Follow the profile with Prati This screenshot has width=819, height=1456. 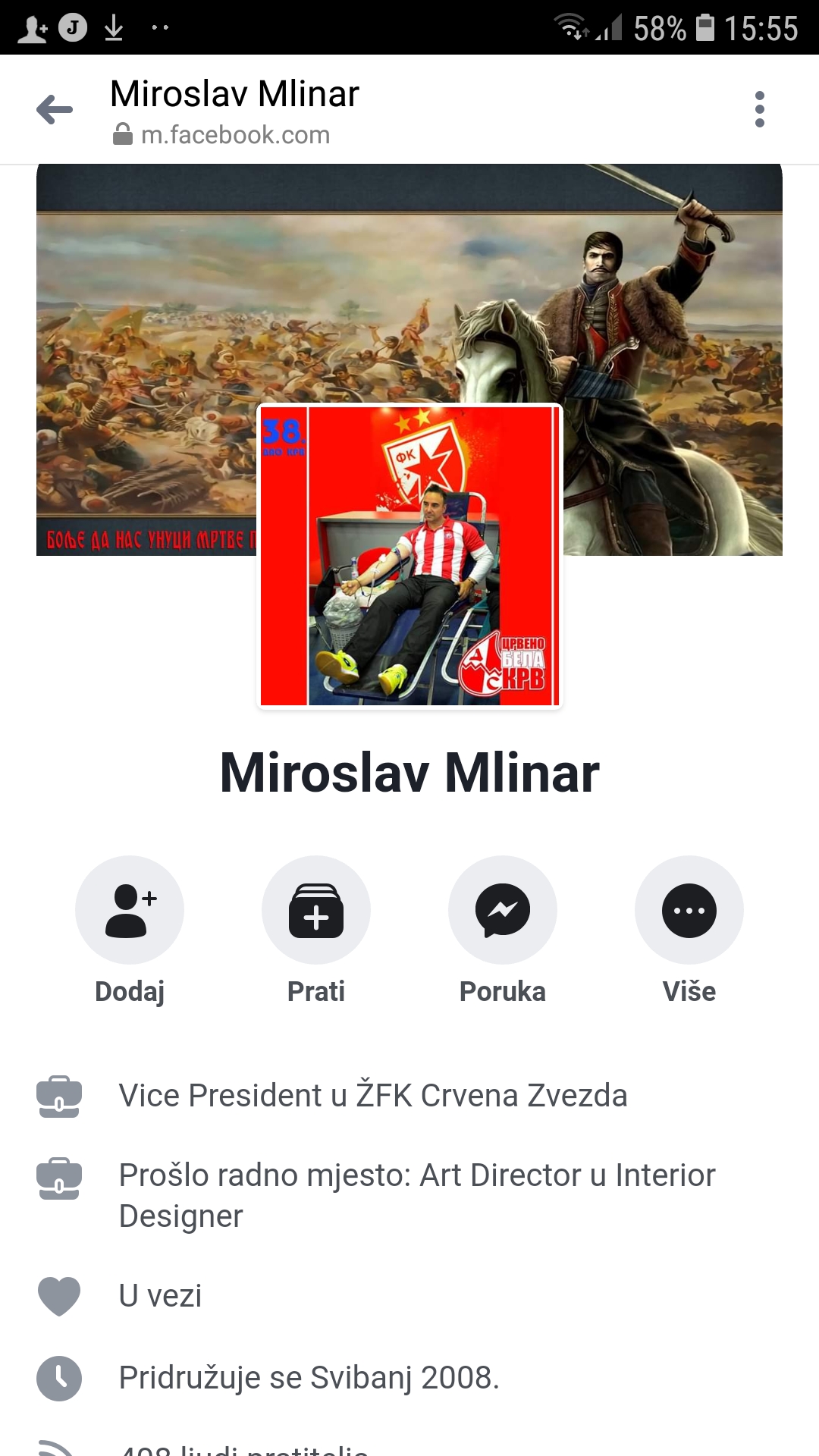316,911
